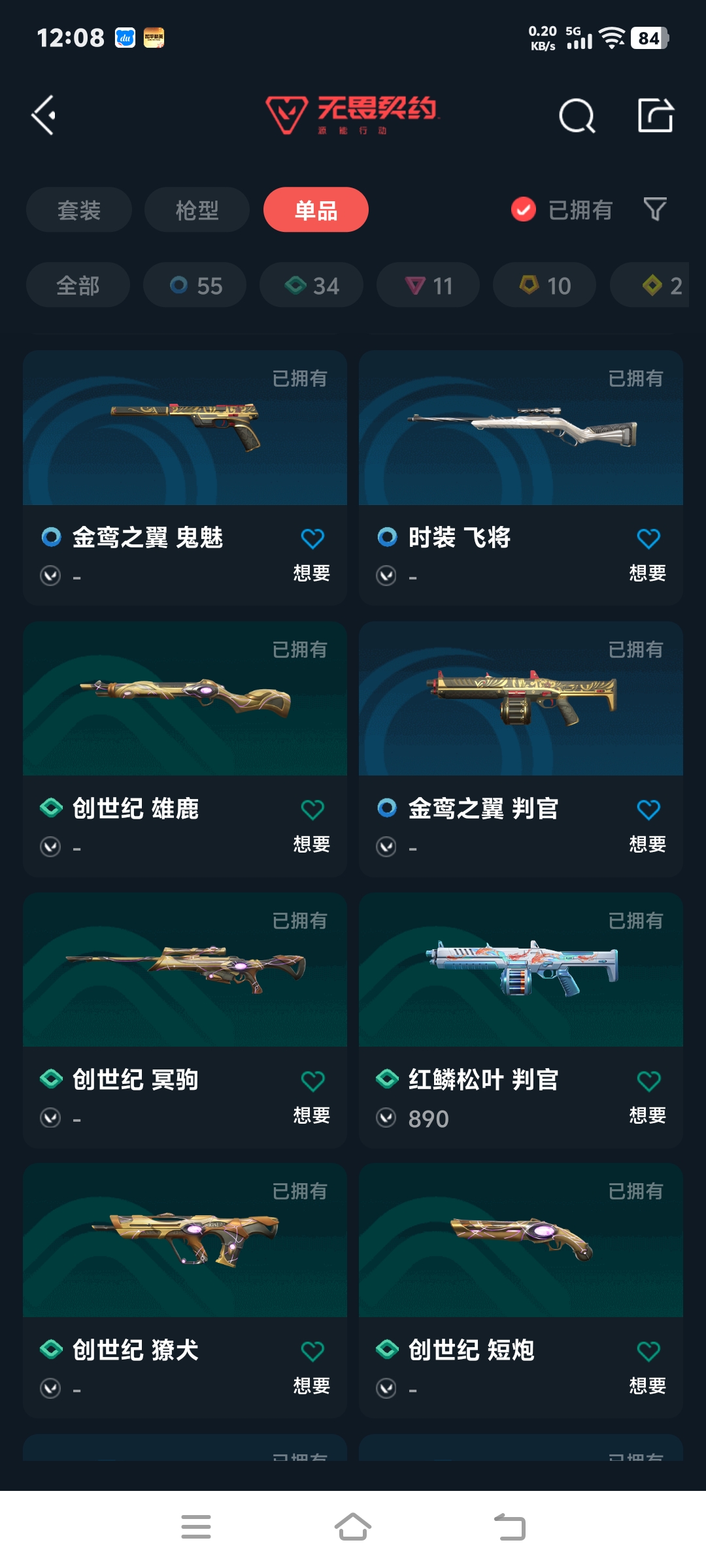Switch to the 套装 tab

pyautogui.click(x=79, y=210)
